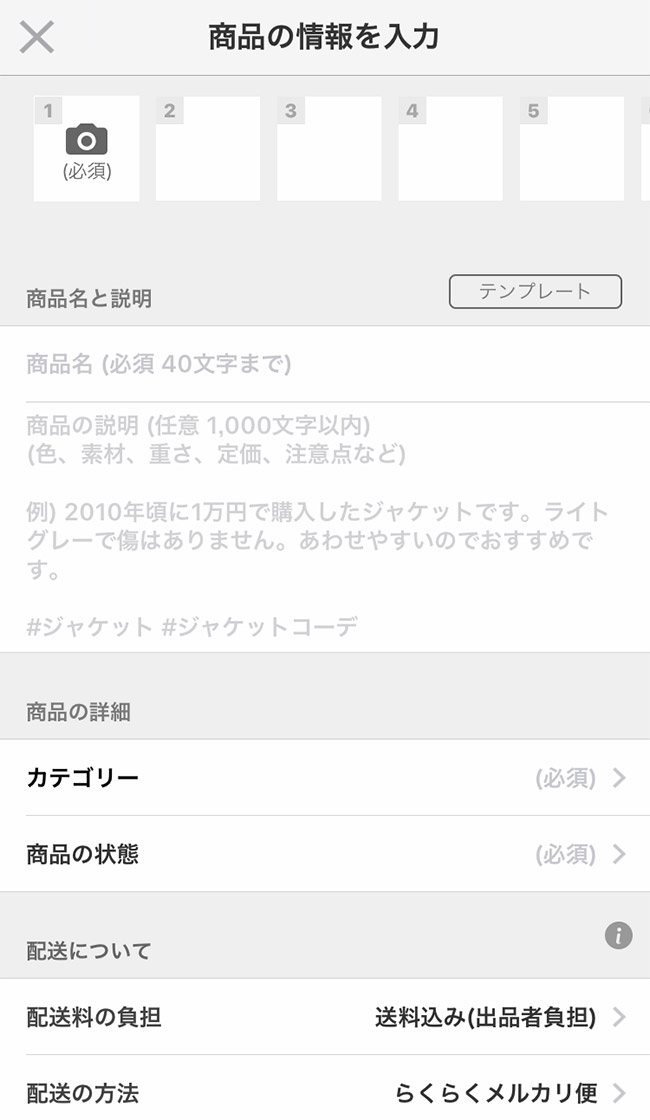Open 配送の方法 options
The height and width of the screenshot is (1120, 650).
[325, 1091]
